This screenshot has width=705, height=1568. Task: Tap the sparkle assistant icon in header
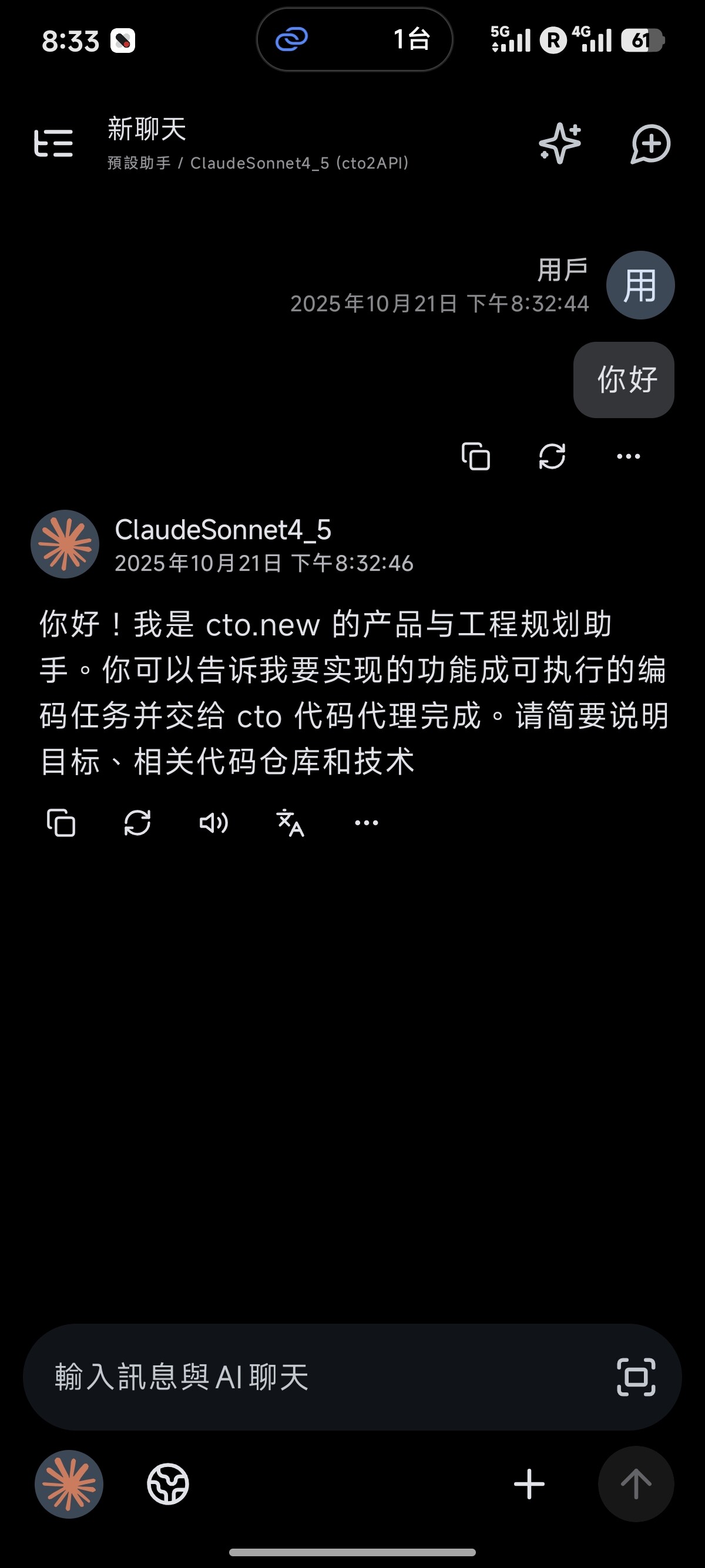(559, 144)
